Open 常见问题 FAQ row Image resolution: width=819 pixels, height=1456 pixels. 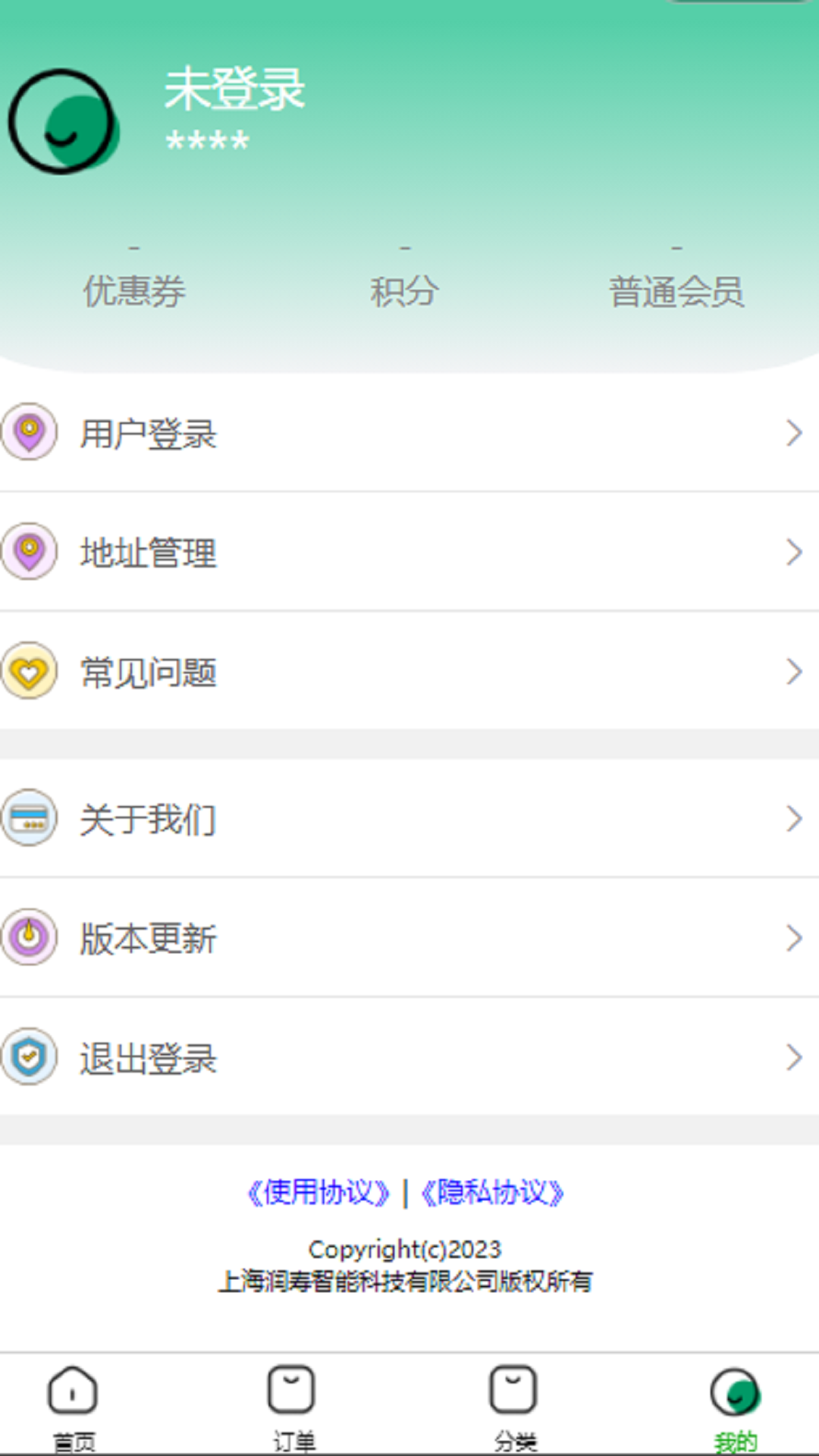(409, 671)
